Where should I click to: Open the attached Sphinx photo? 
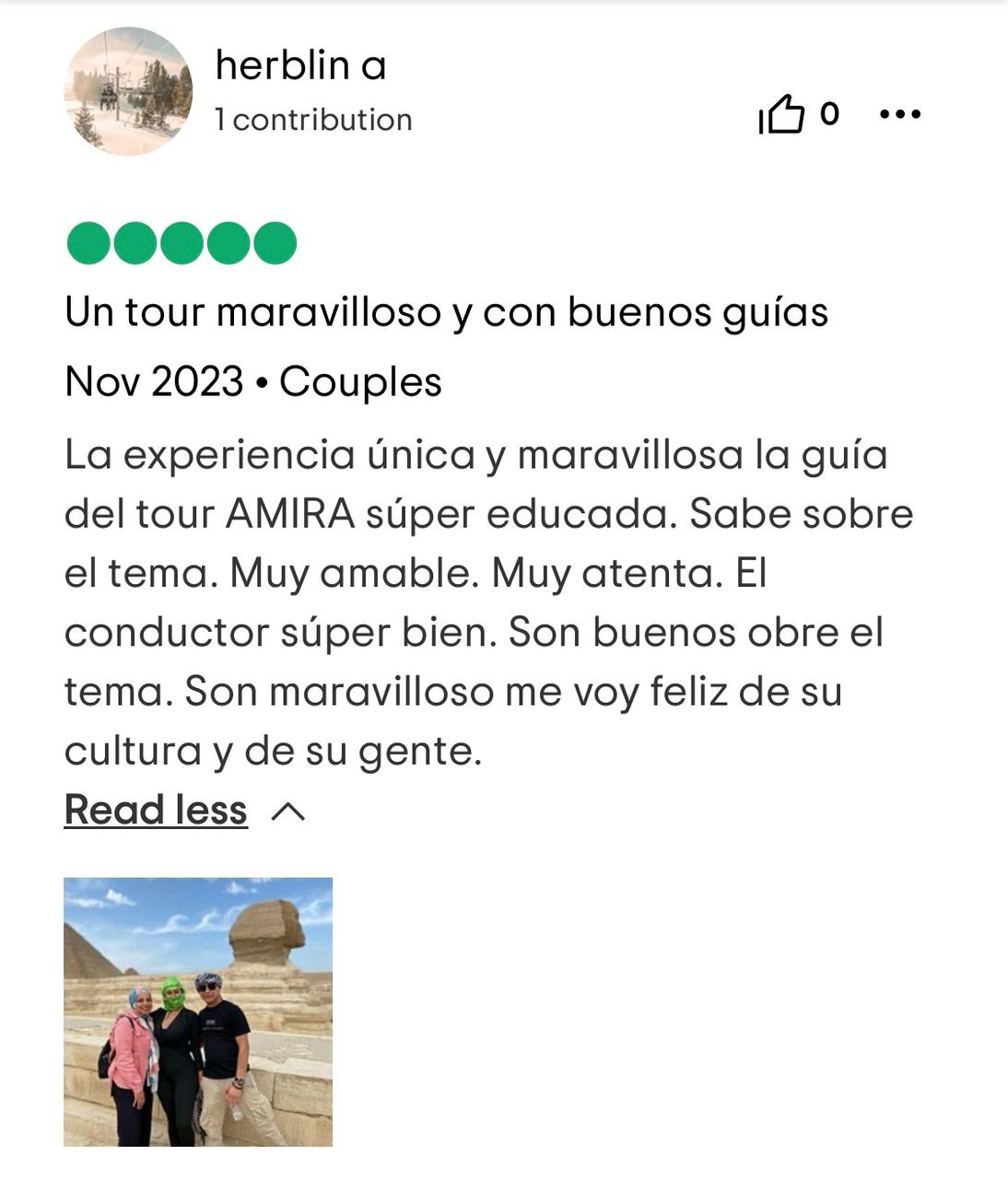point(198,1011)
